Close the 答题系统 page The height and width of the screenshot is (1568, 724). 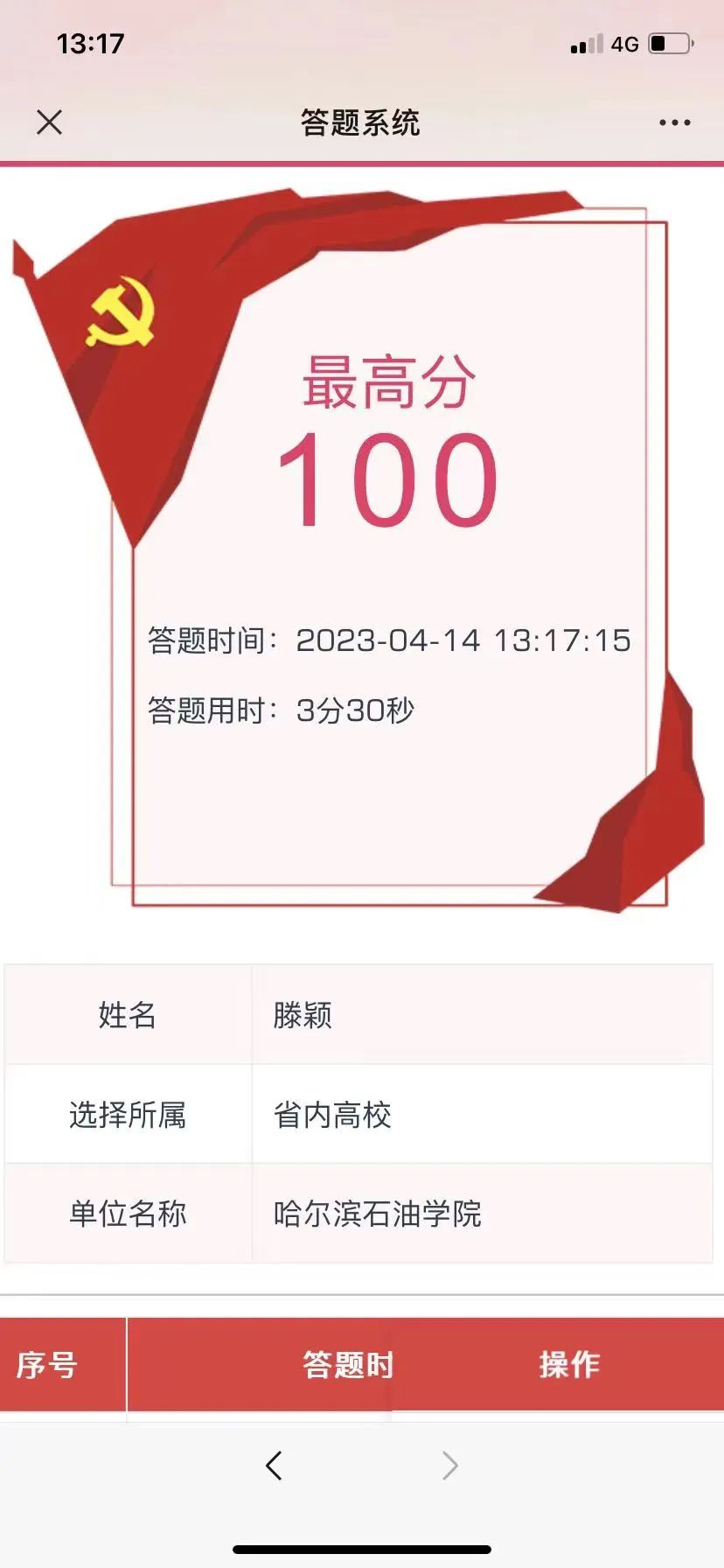(x=50, y=122)
